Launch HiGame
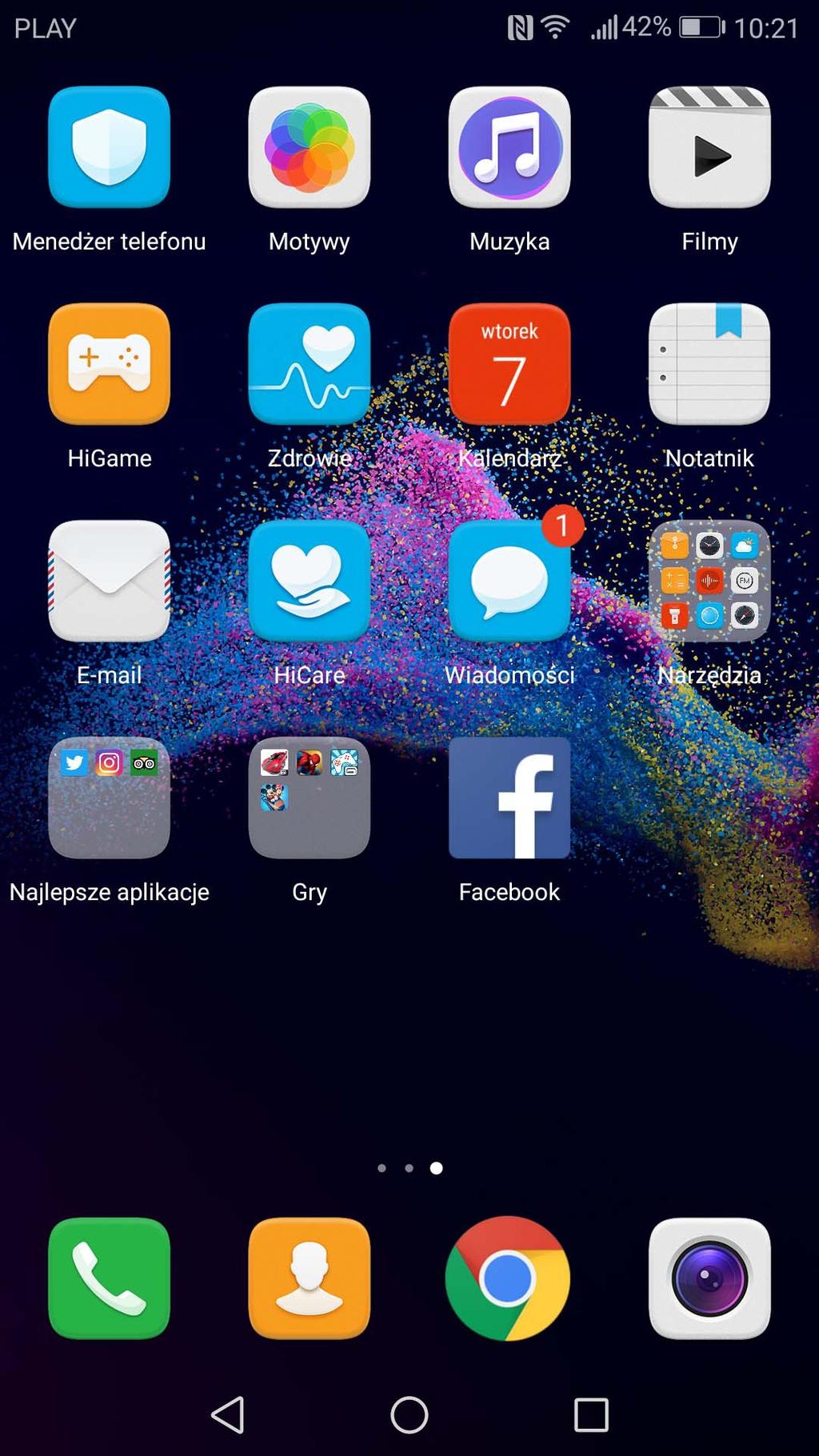Viewport: 819px width, 1456px height. click(110, 365)
